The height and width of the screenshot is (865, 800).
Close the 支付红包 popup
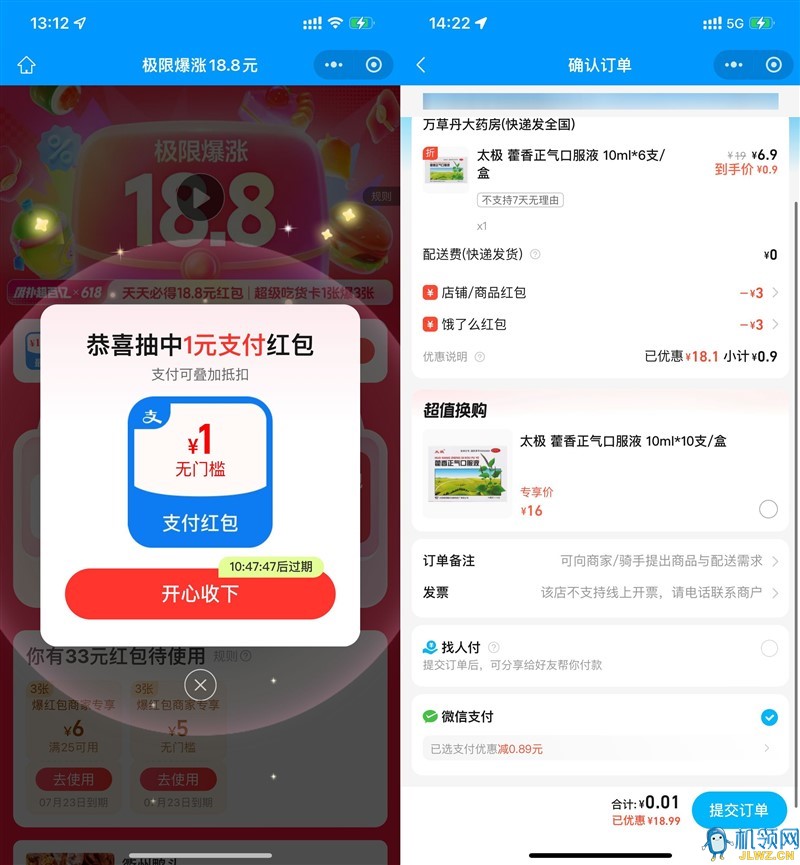(x=200, y=685)
